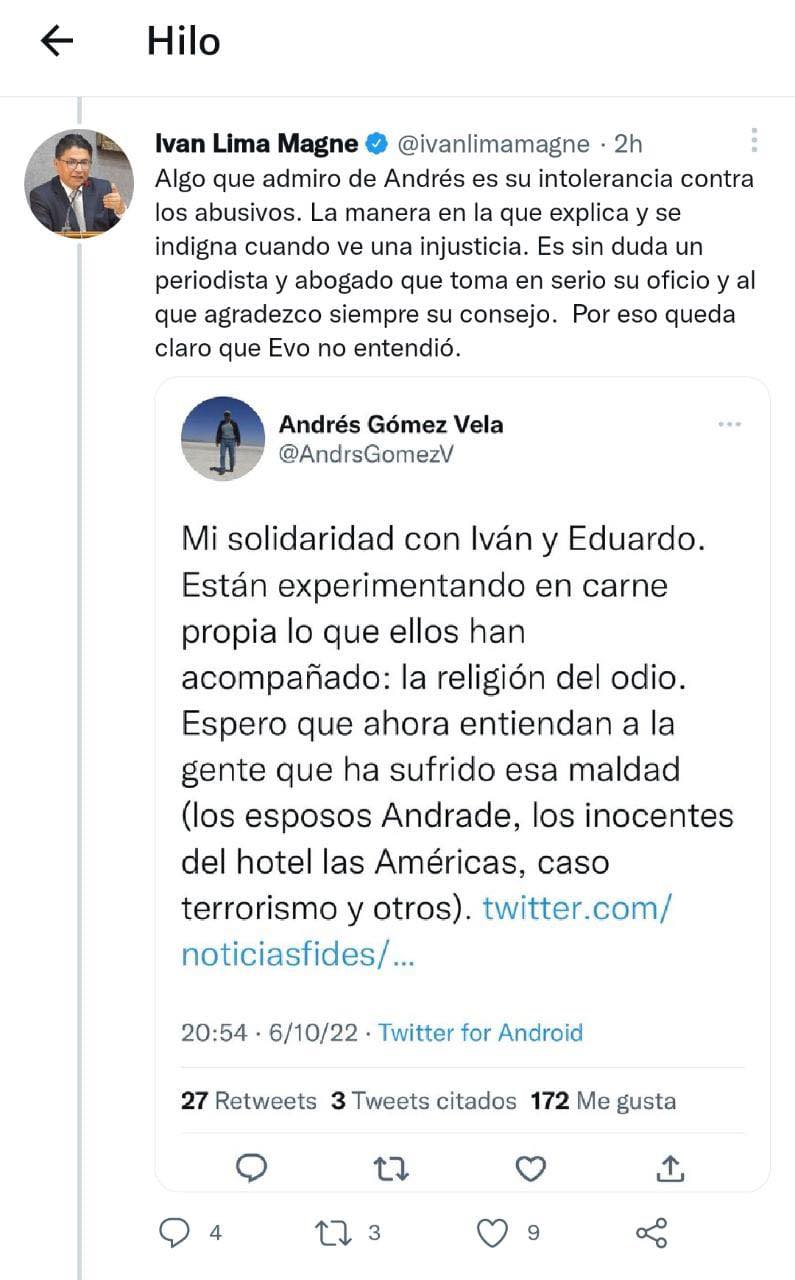Viewport: 795px width, 1280px height.
Task: Share Ivan Lima Magne's tweet
Action: (x=651, y=1233)
